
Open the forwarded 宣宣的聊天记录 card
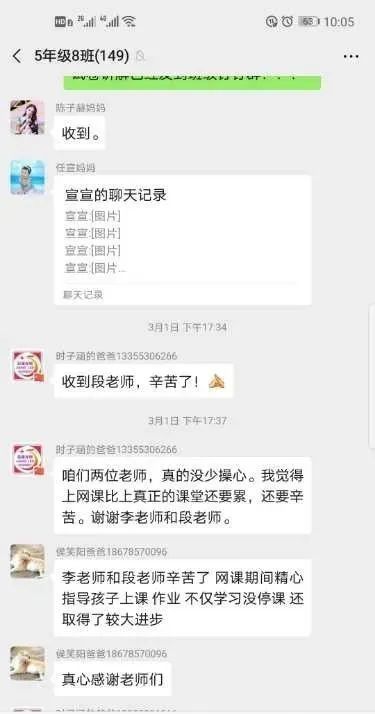[x=182, y=240]
